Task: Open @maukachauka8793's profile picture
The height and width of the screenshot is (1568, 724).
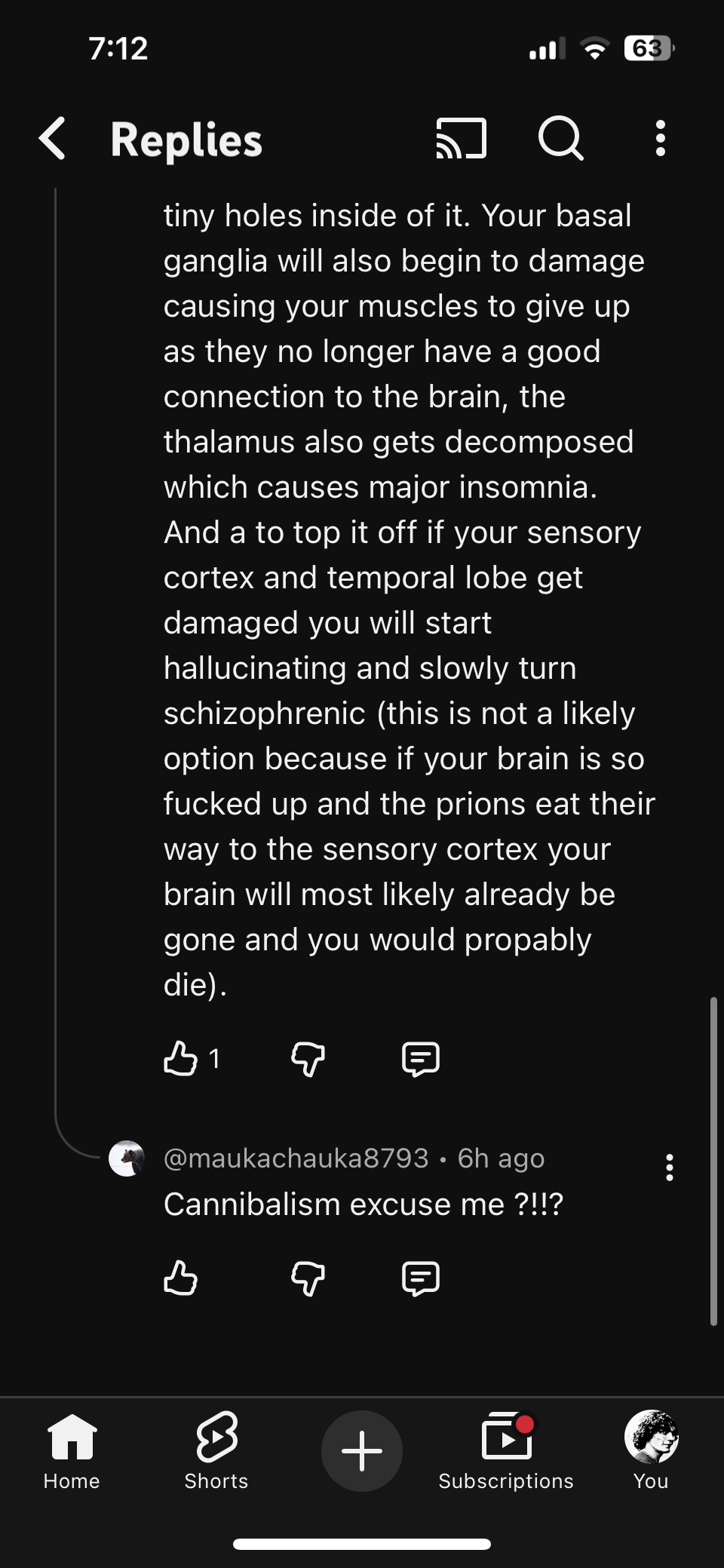Action: pos(127,1158)
